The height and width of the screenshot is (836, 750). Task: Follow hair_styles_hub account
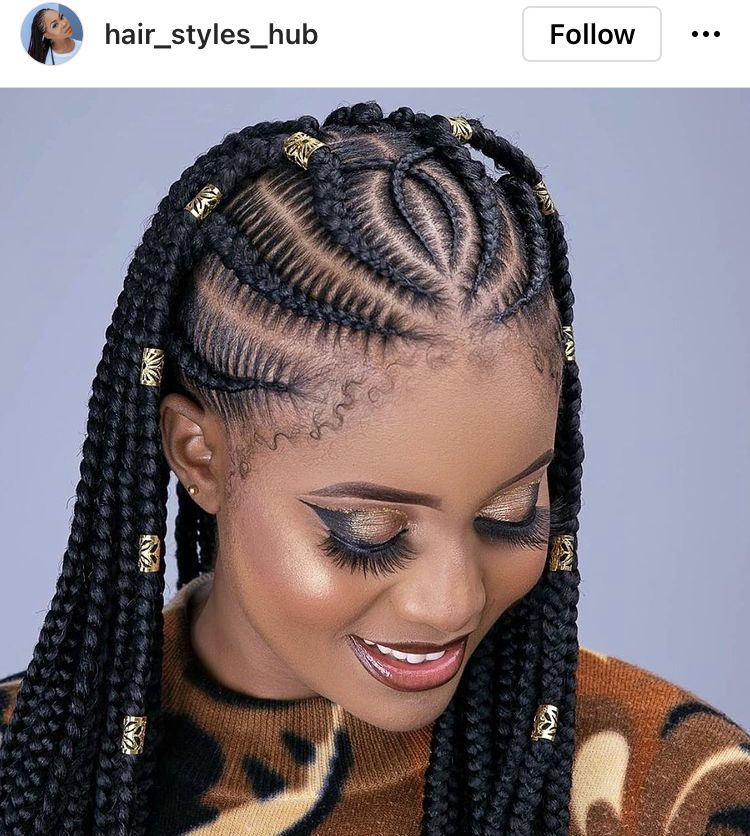point(591,34)
